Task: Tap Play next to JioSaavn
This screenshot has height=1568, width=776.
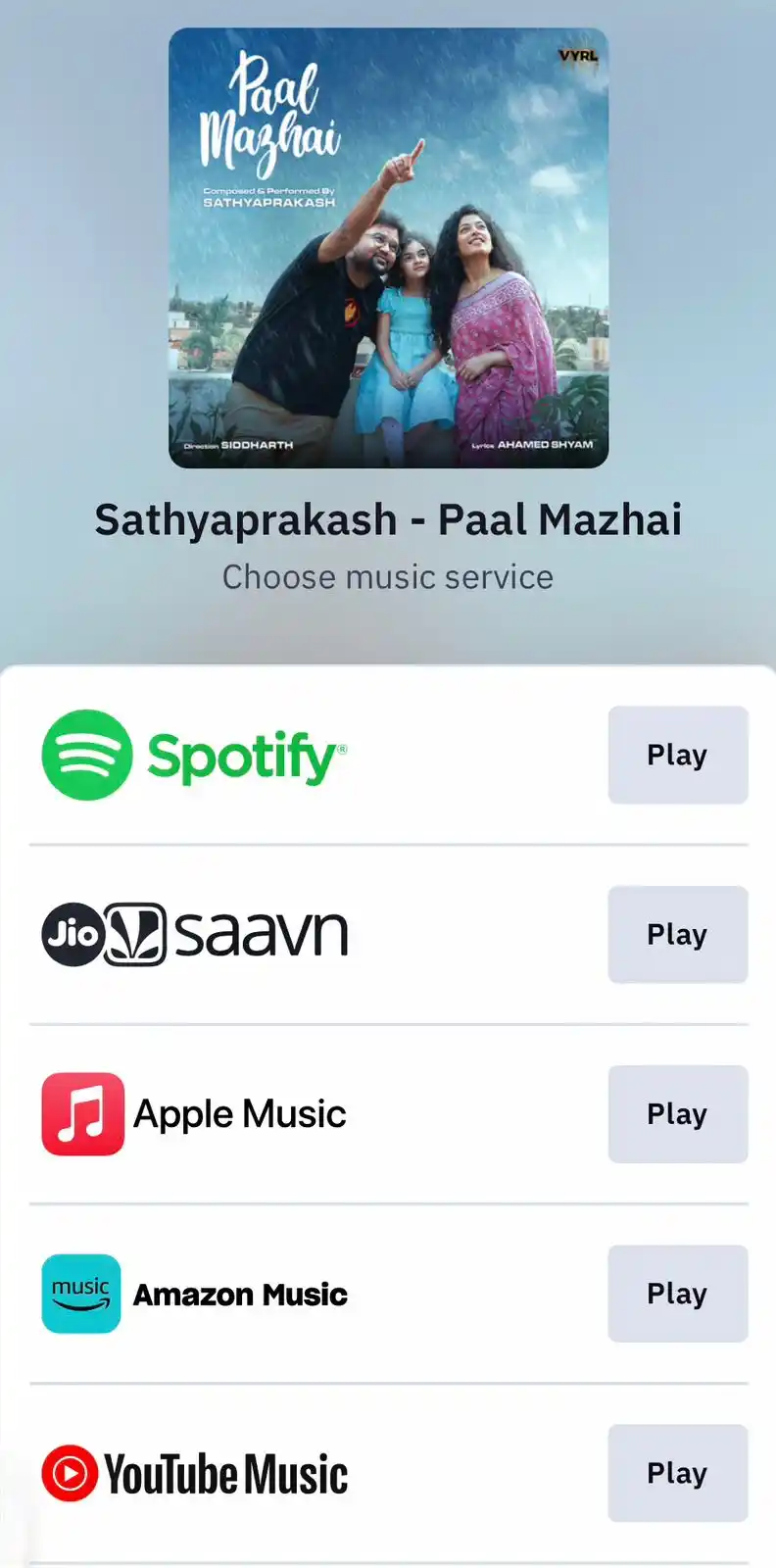Action: pos(677,934)
